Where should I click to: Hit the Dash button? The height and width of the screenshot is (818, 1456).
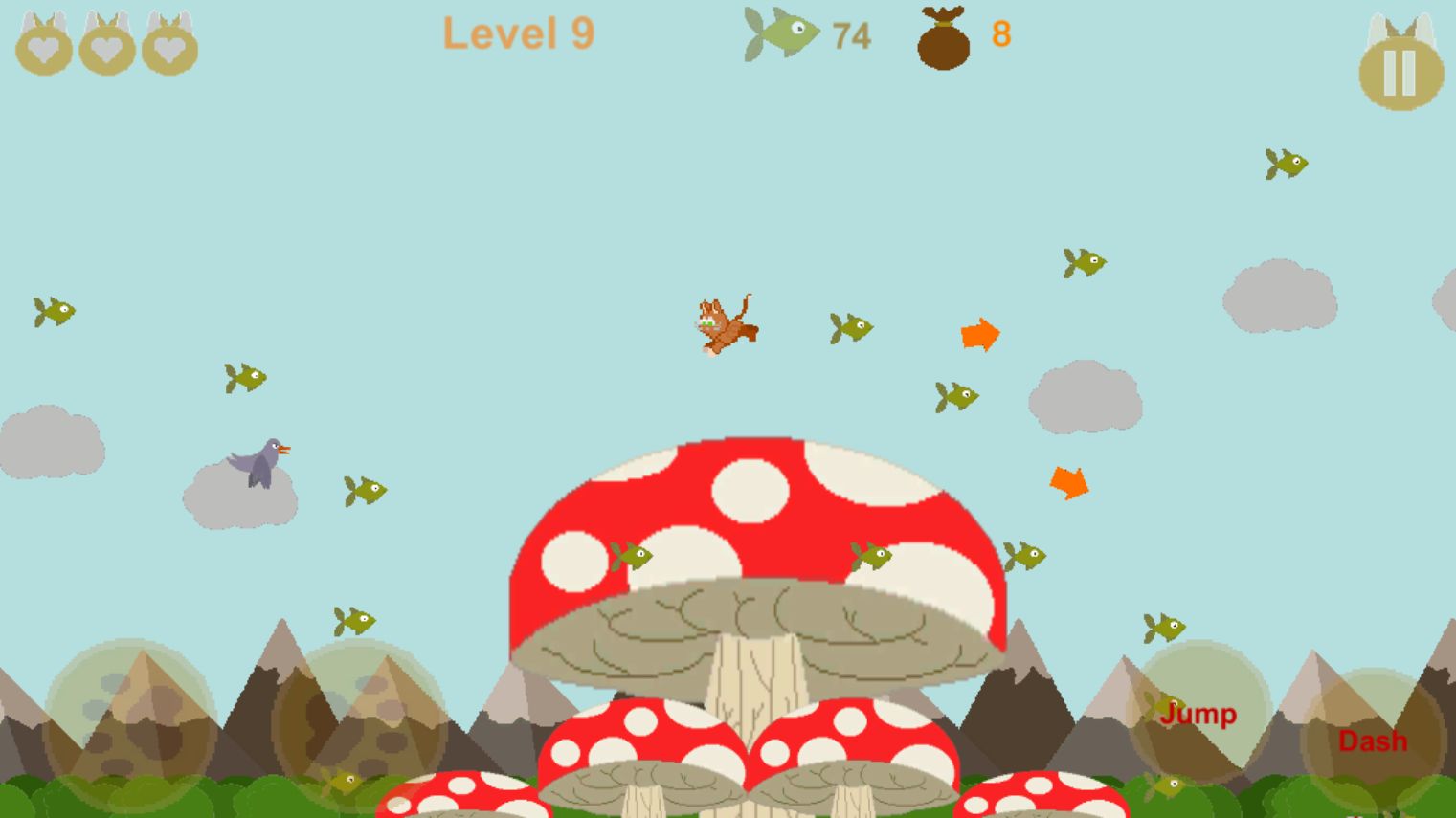point(1373,741)
